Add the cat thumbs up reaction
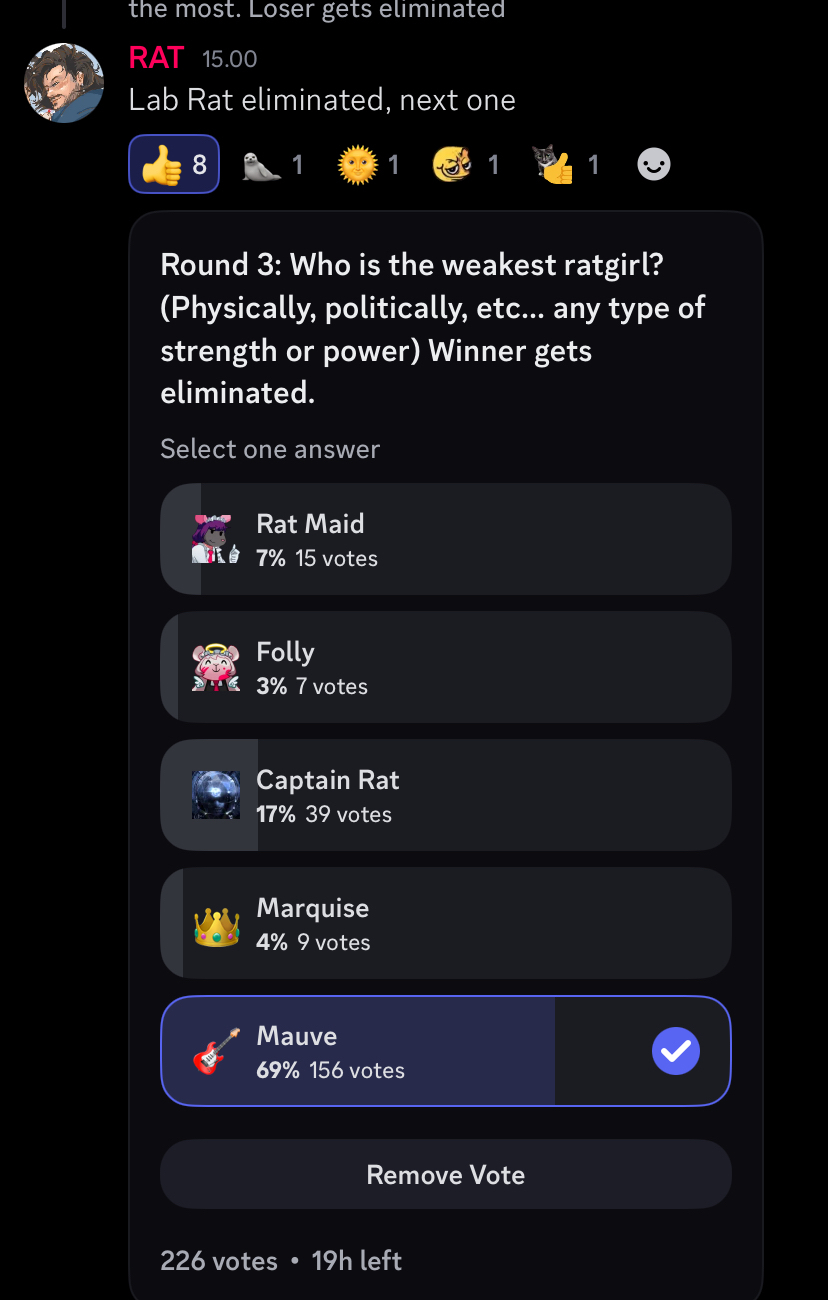This screenshot has height=1300, width=828. pos(566,165)
